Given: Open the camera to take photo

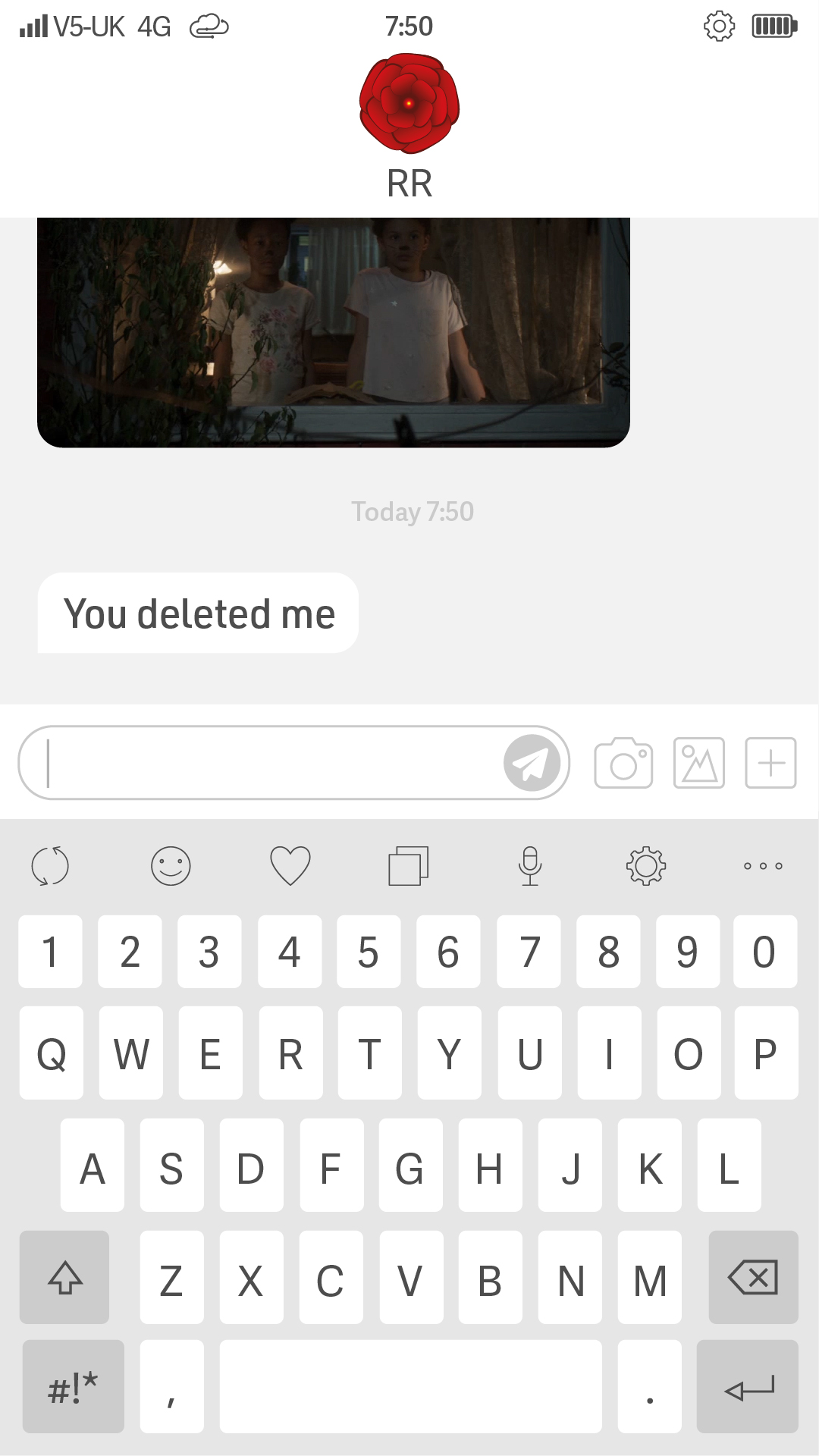Looking at the screenshot, I should [x=623, y=763].
